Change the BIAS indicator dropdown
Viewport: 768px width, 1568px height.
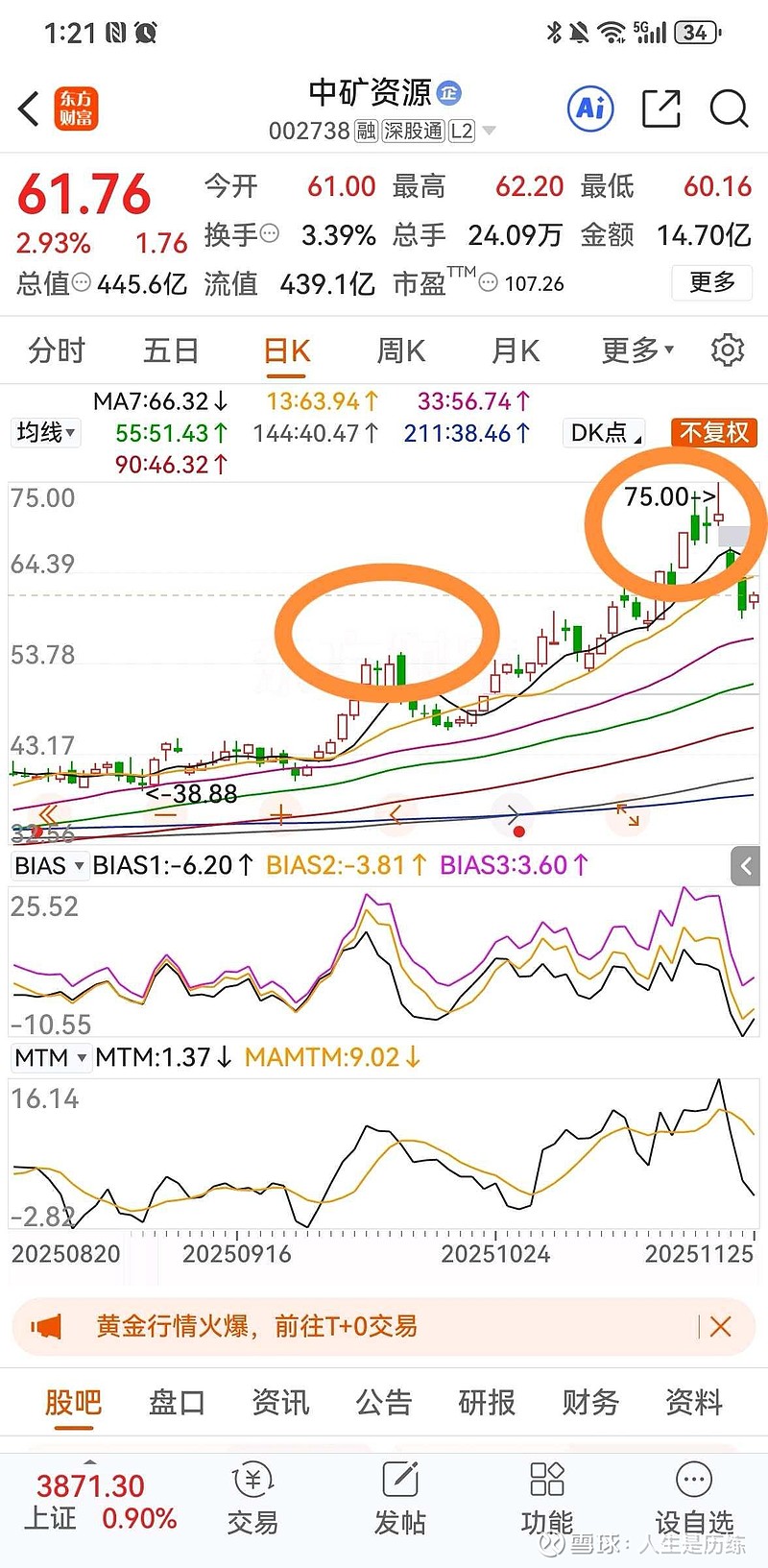click(x=49, y=866)
